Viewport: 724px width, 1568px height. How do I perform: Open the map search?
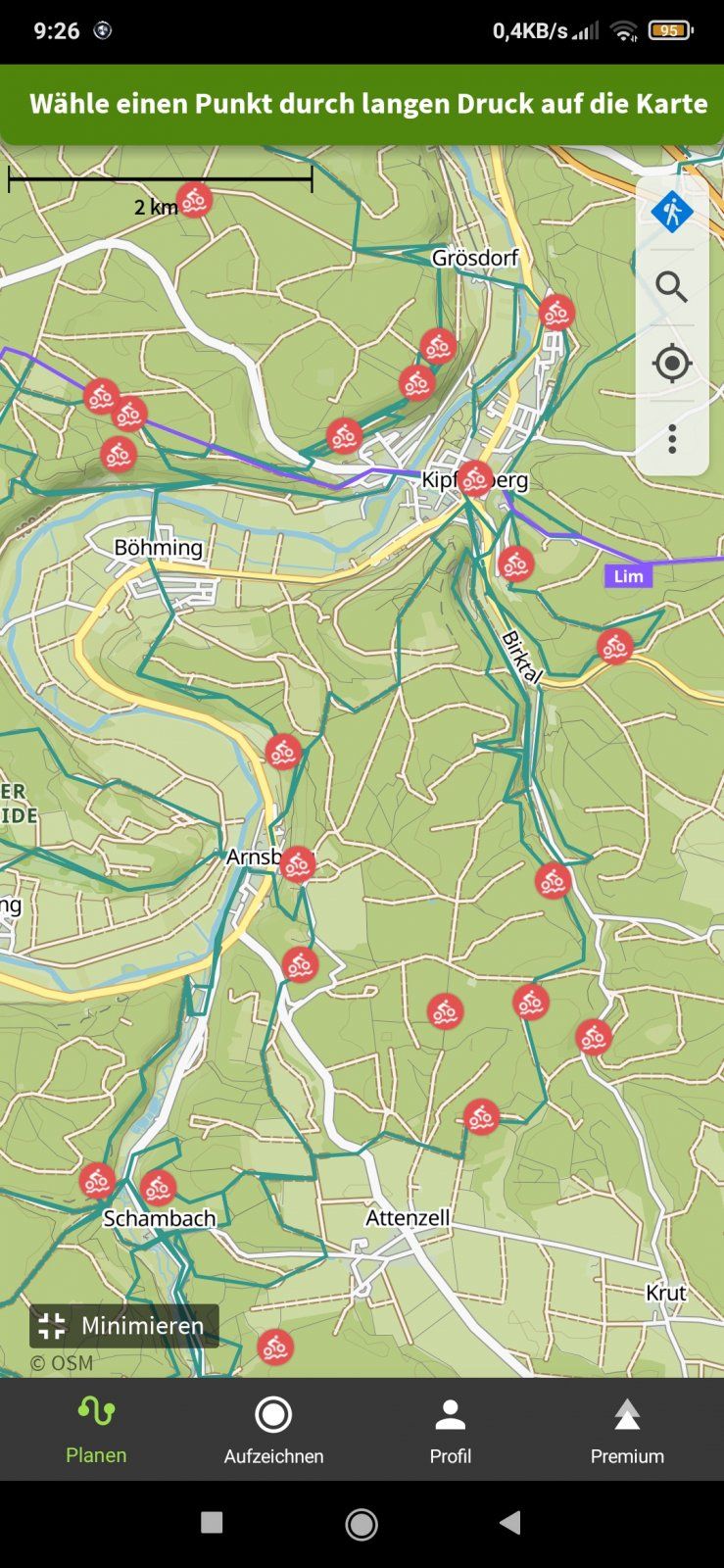coord(672,287)
